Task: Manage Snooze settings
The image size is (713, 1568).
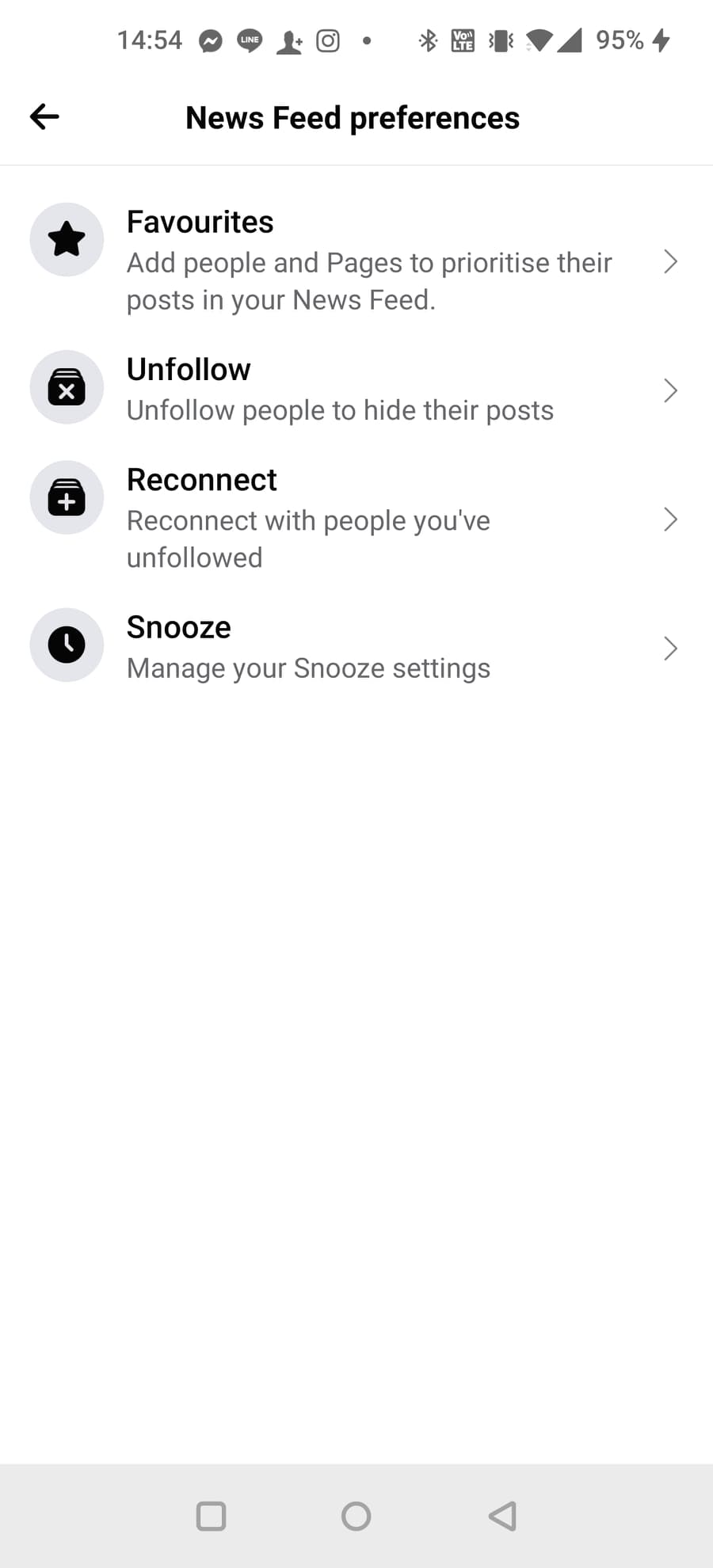Action: (356, 647)
